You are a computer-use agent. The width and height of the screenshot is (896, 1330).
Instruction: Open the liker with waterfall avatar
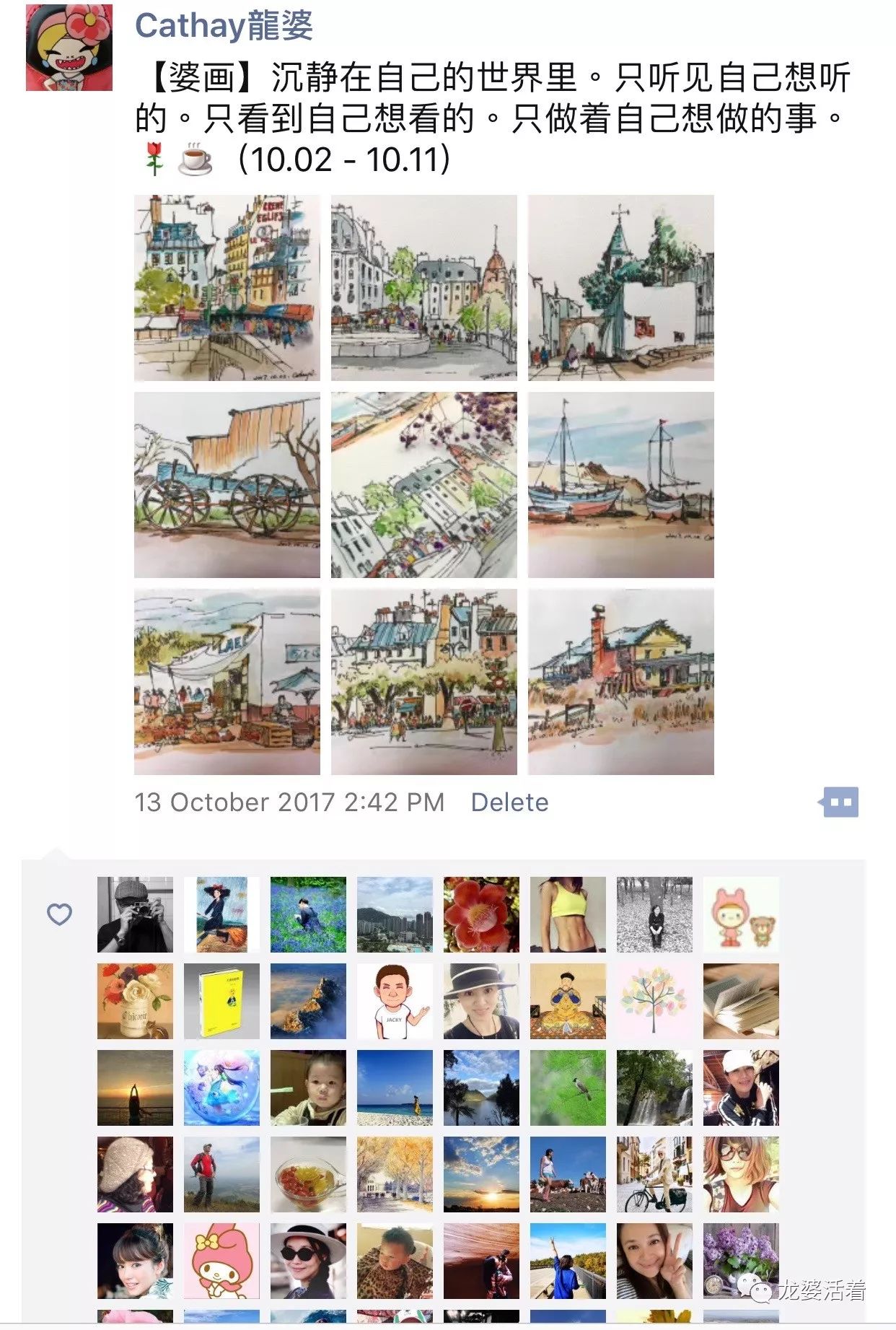pyautogui.click(x=654, y=1088)
